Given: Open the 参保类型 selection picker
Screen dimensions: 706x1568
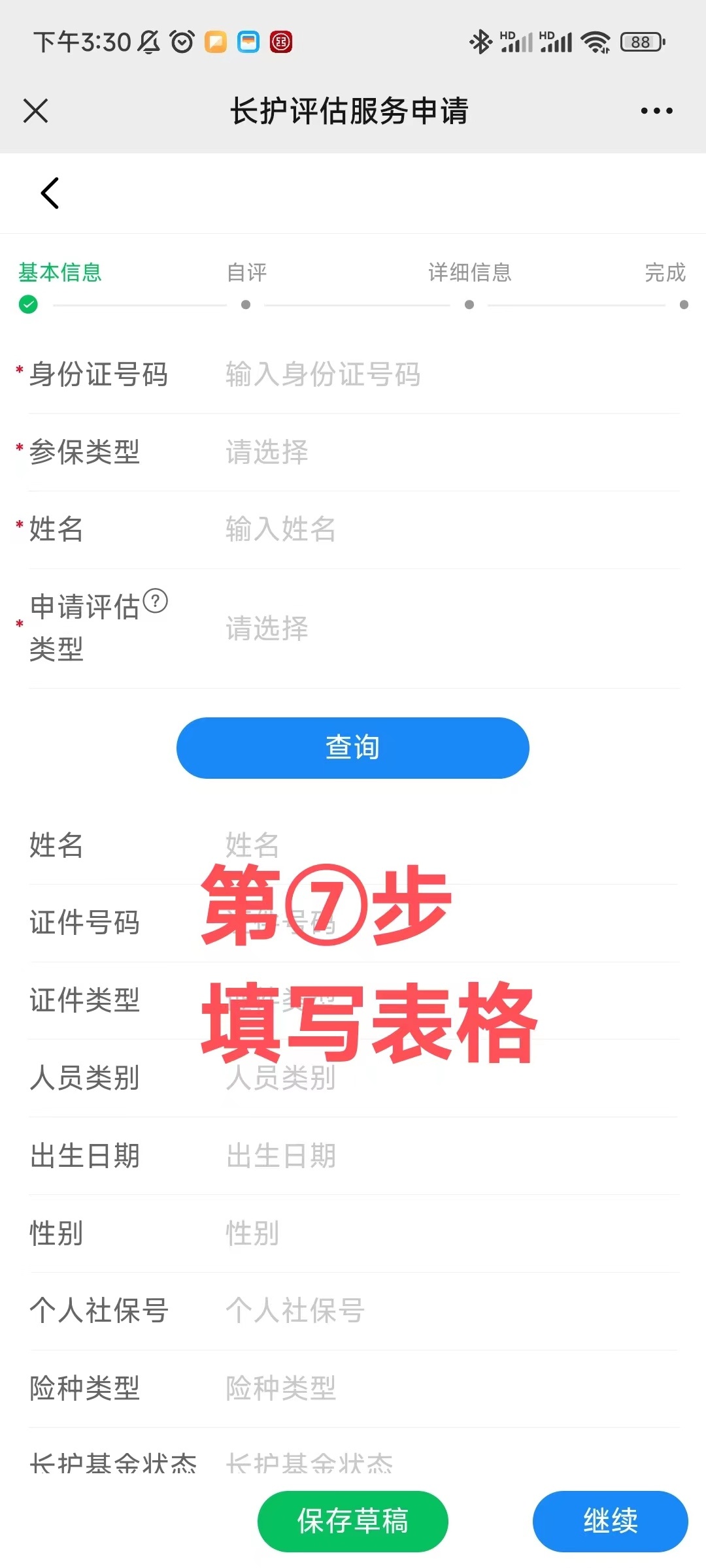Looking at the screenshot, I should pos(392,452).
